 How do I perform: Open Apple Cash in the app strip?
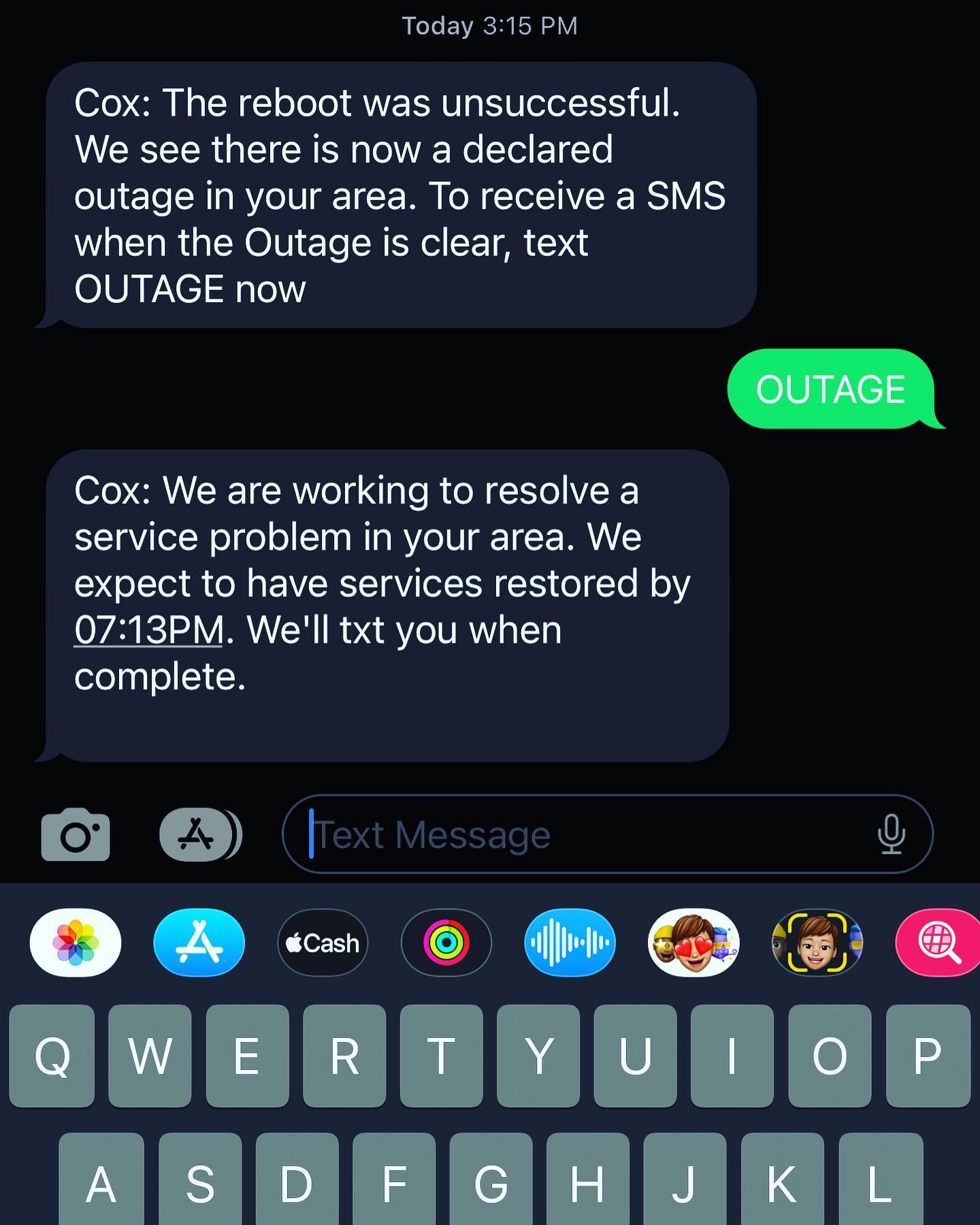(x=323, y=943)
